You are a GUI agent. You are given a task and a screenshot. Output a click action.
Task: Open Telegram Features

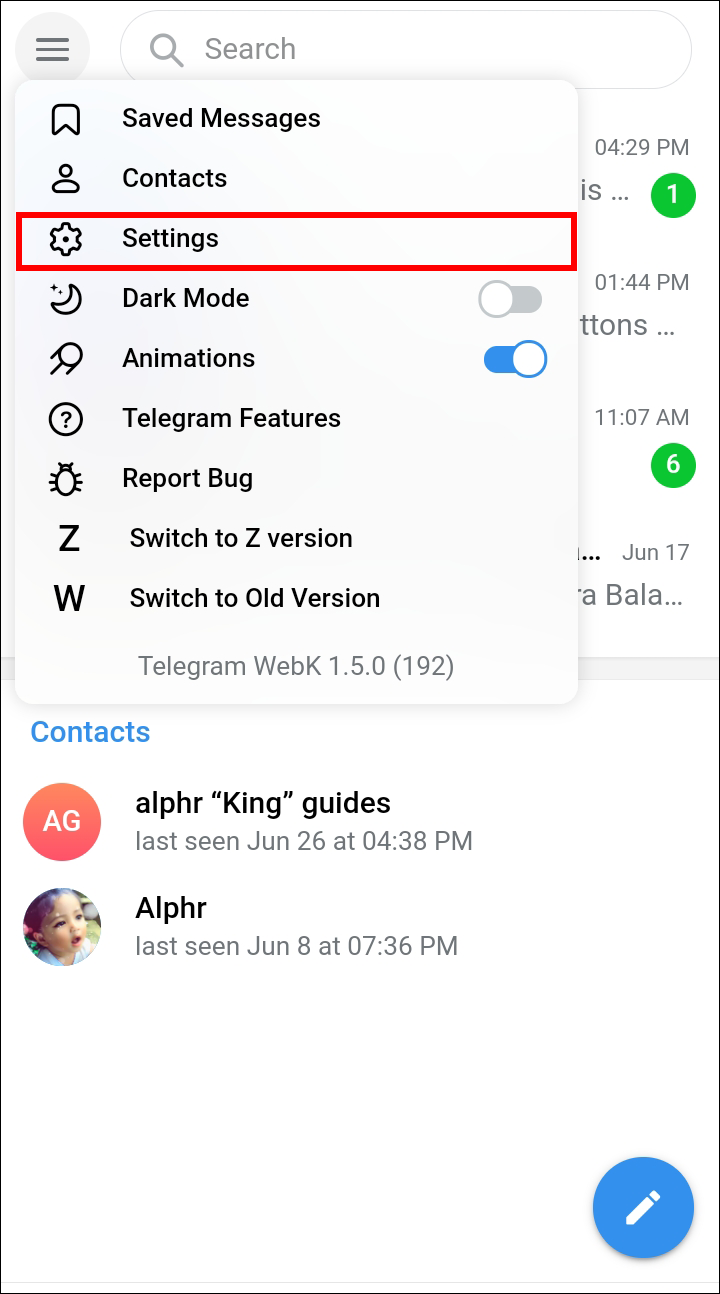tap(296, 418)
